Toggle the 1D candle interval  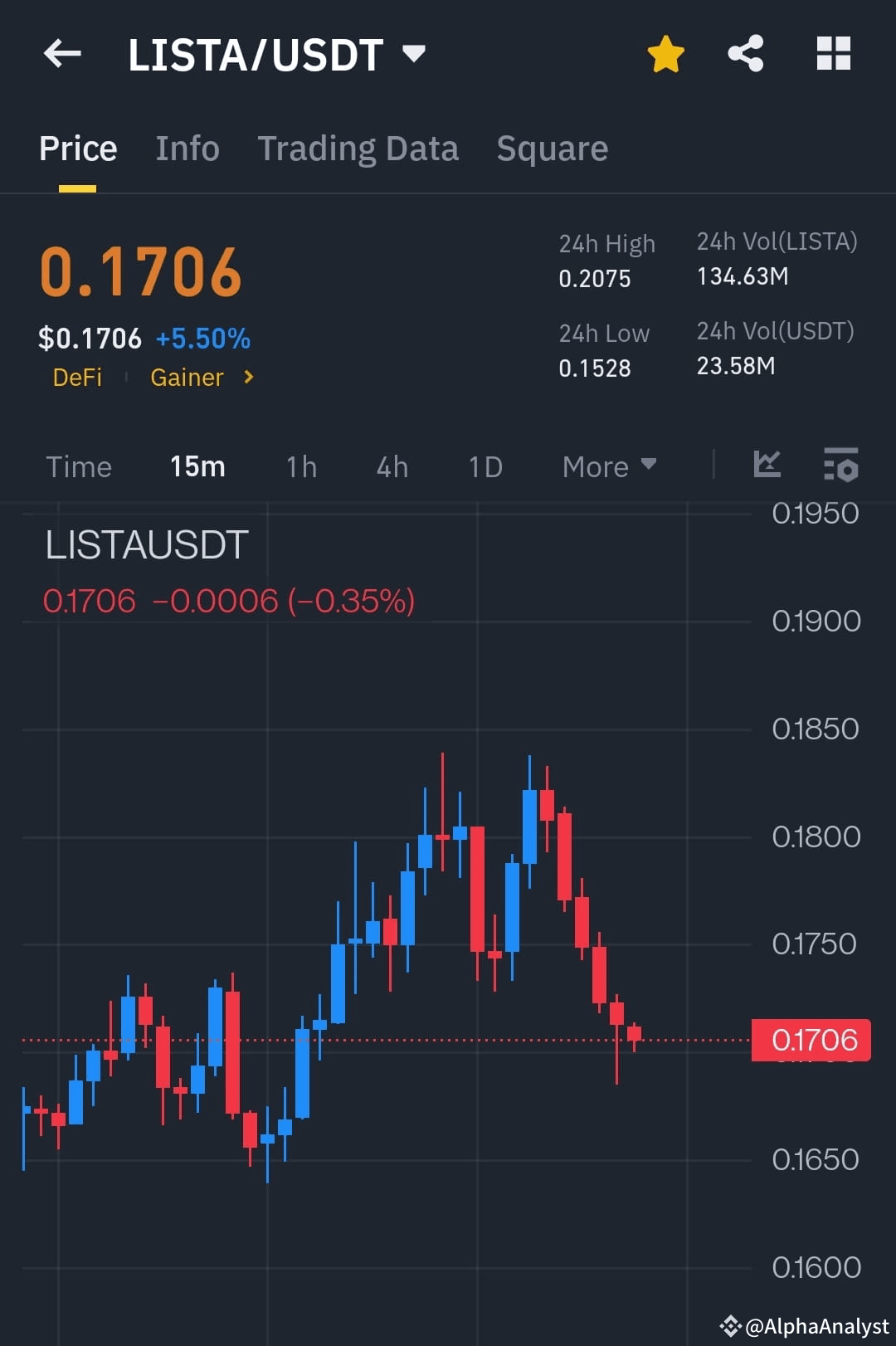(485, 466)
